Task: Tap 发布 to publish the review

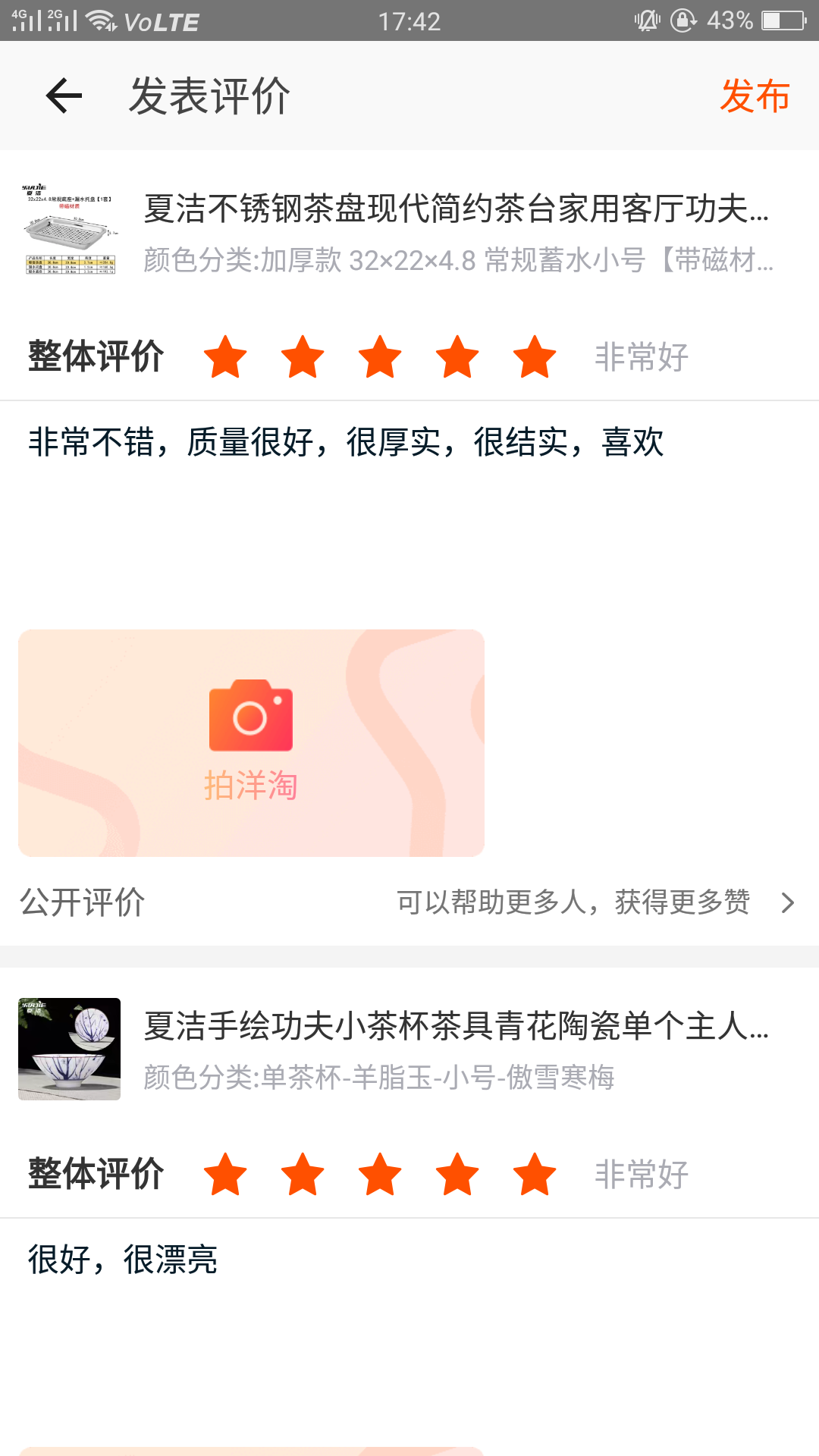Action: 755,96
